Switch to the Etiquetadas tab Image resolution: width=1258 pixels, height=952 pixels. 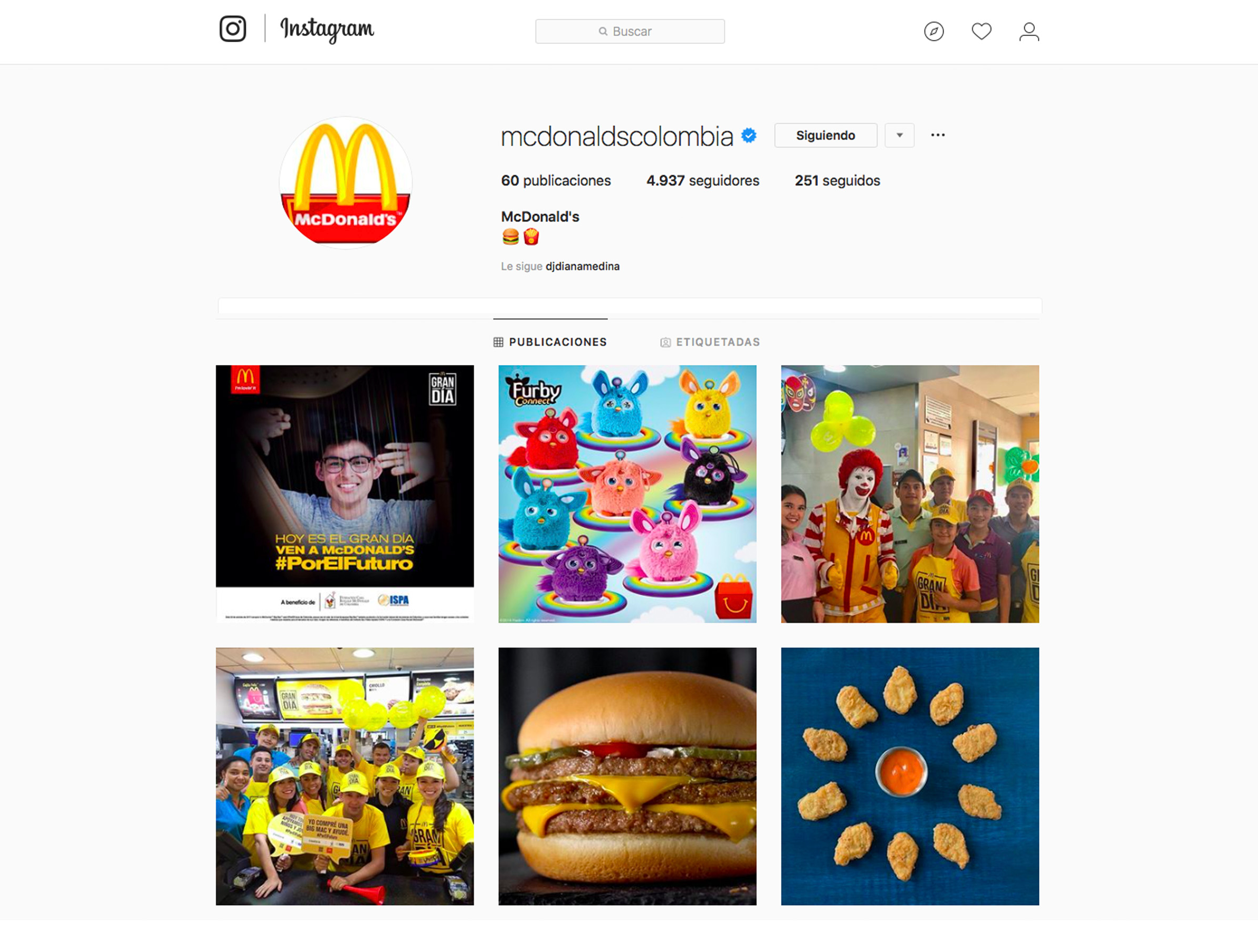click(710, 342)
